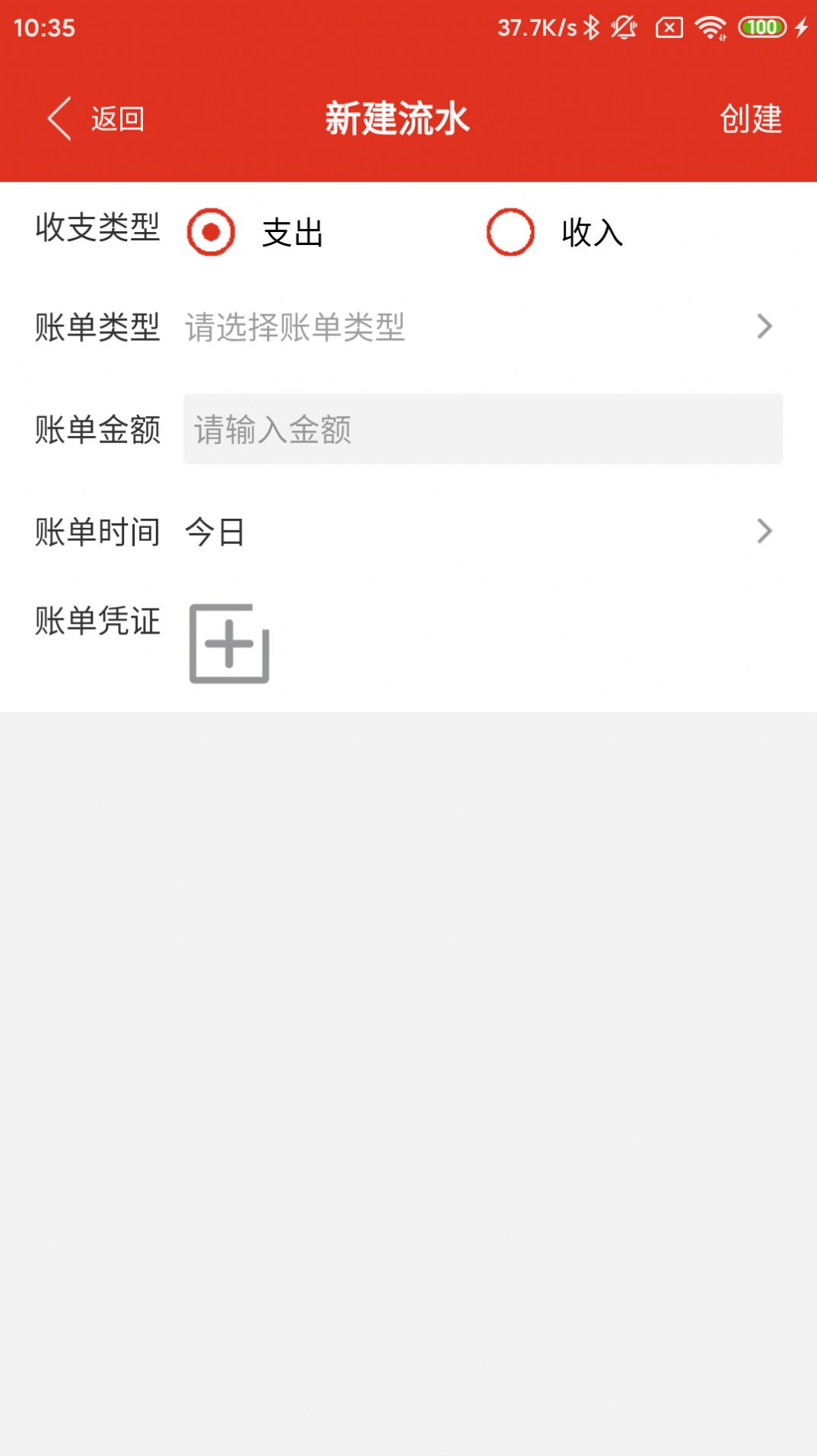Click the 请输入金额 amount input field
The image size is (817, 1456).
[482, 428]
